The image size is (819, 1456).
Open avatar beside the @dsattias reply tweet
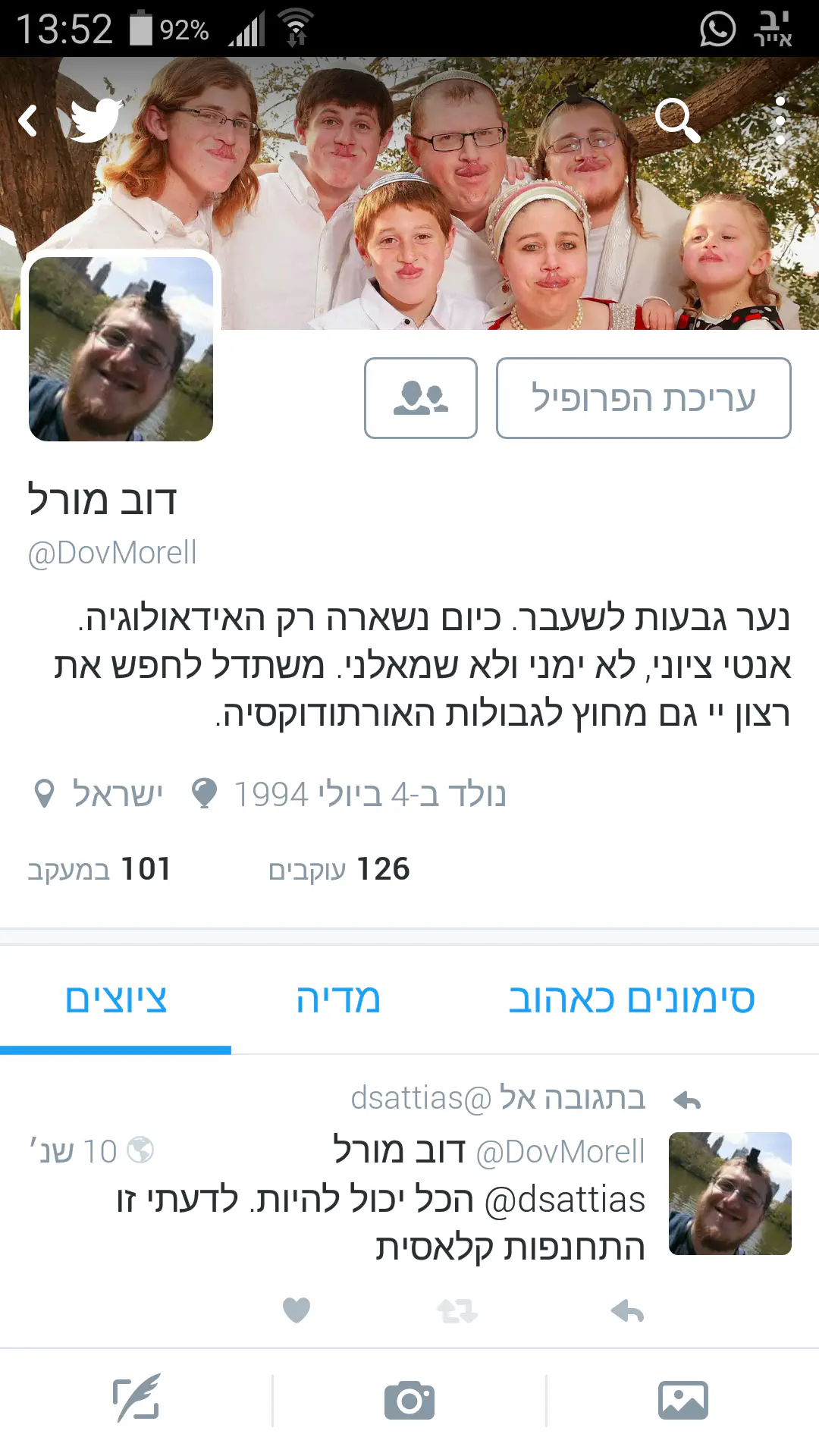[730, 1193]
